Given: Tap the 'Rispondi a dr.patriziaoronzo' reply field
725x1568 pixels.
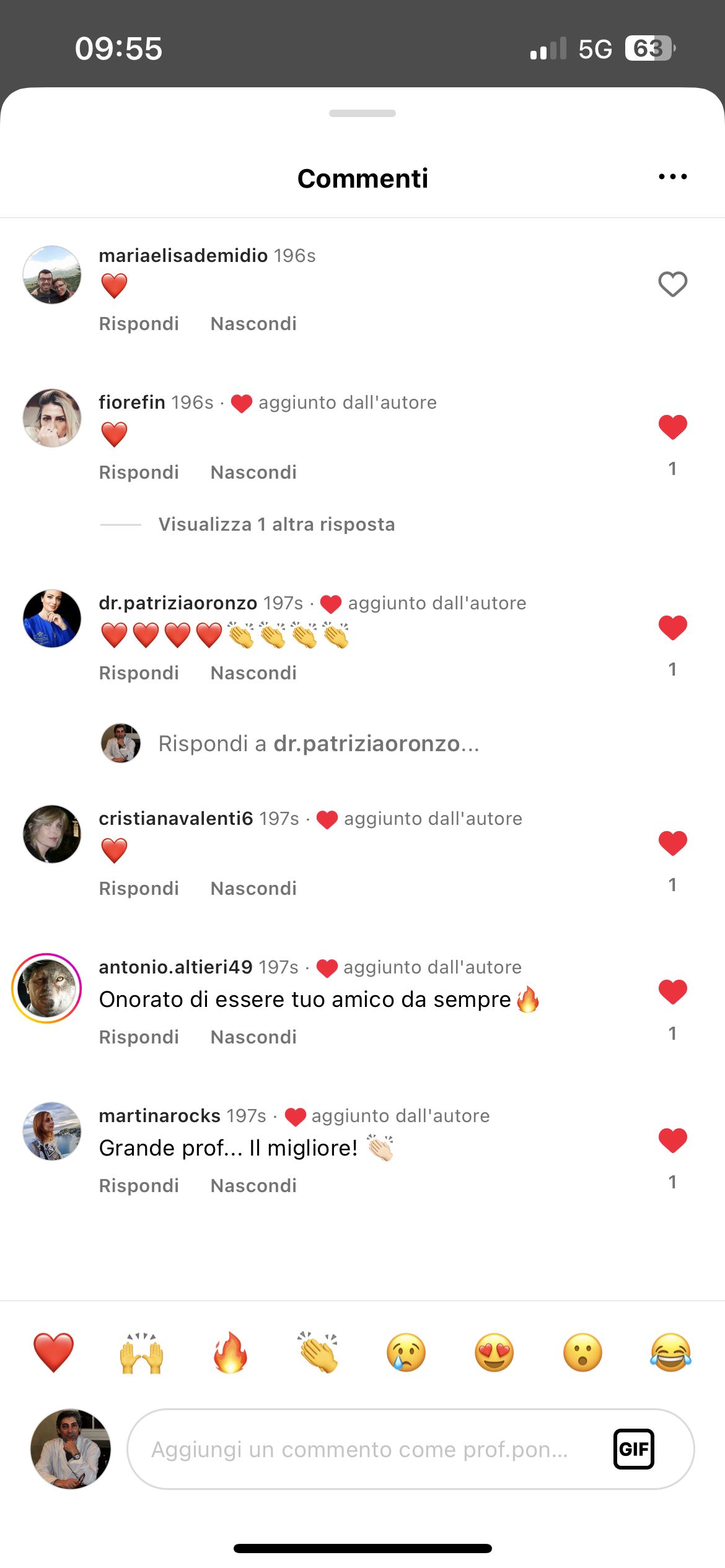Looking at the screenshot, I should (319, 744).
